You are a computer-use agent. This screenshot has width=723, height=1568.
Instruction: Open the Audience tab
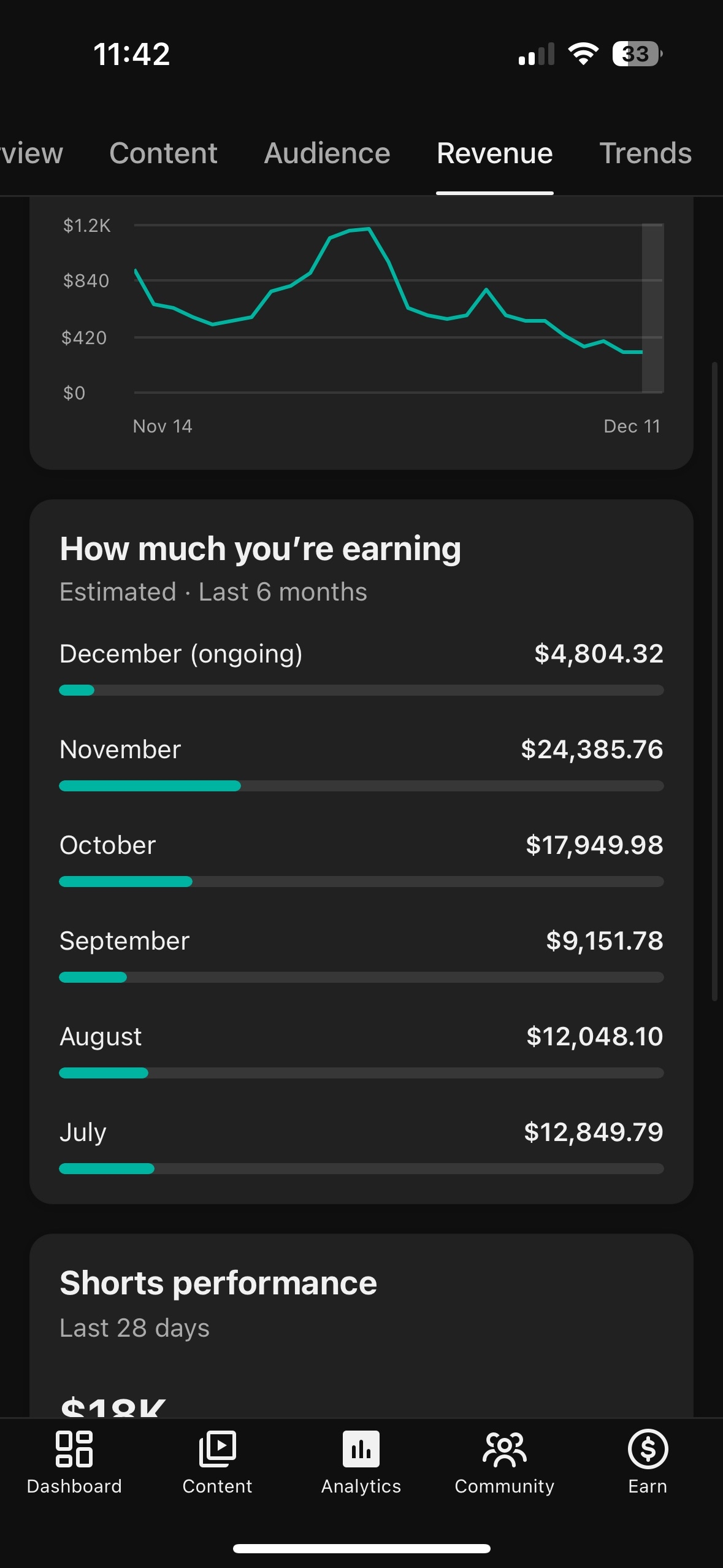(x=327, y=153)
